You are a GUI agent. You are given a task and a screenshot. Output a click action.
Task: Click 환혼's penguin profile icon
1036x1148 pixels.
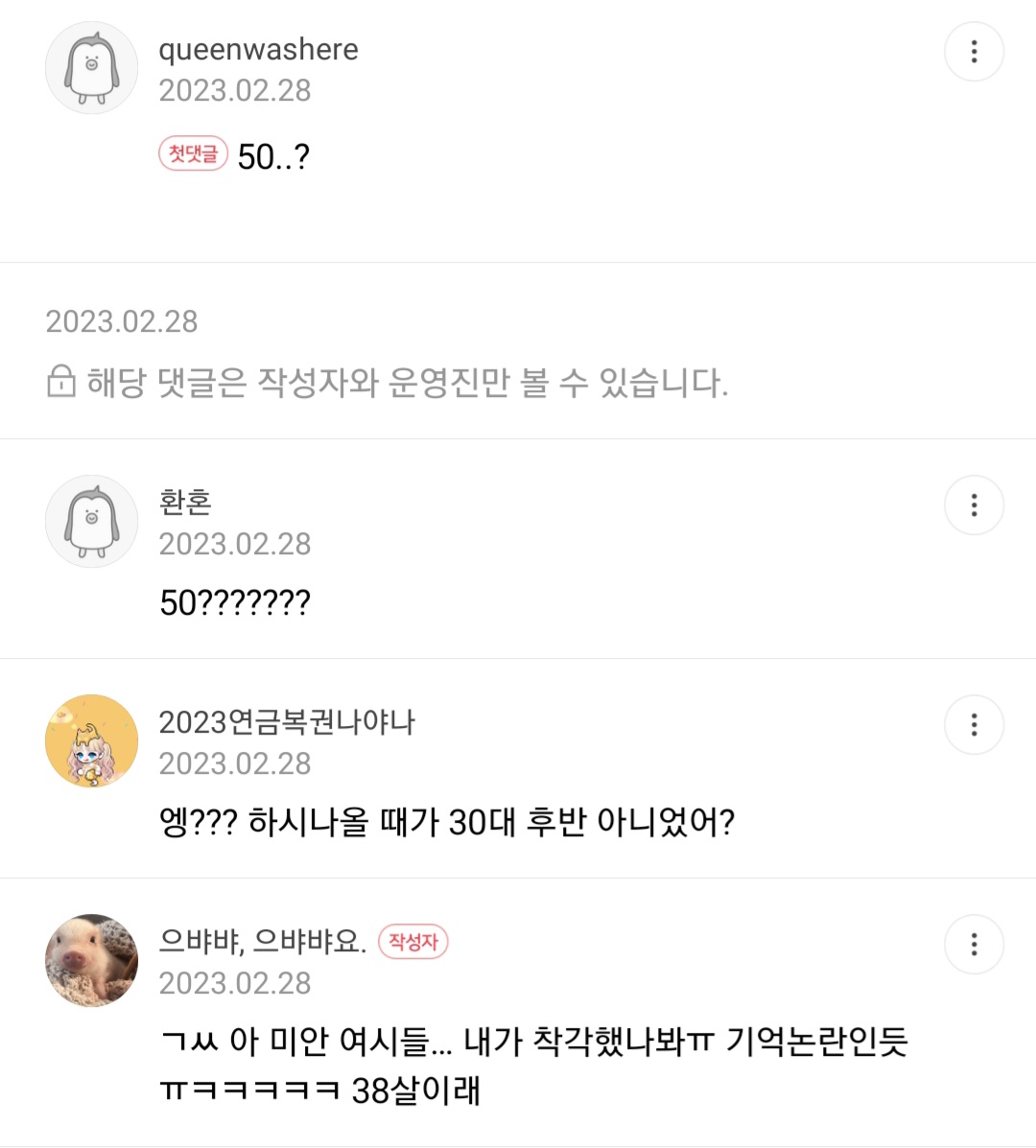click(91, 521)
